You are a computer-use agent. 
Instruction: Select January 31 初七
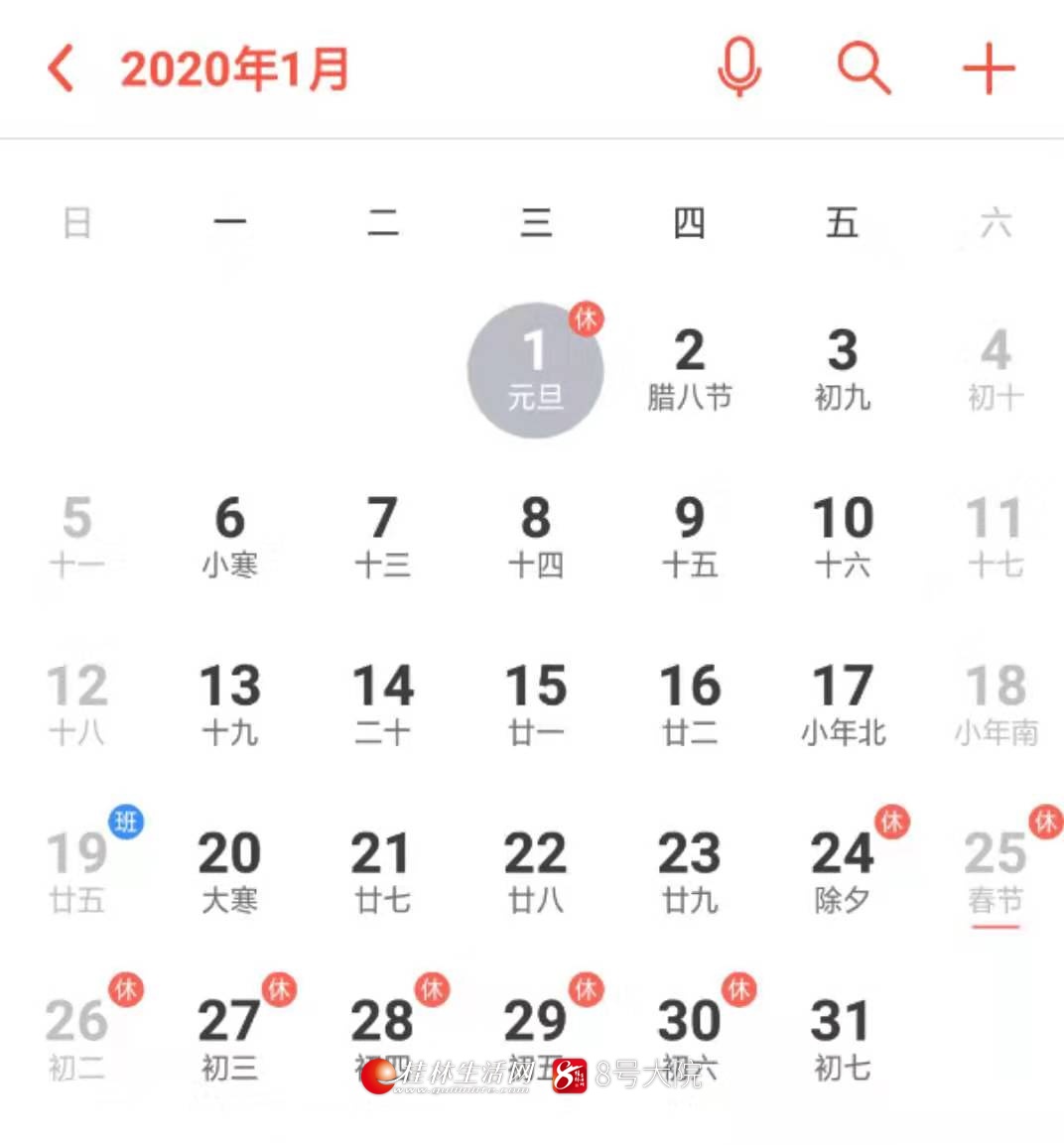(x=843, y=1038)
